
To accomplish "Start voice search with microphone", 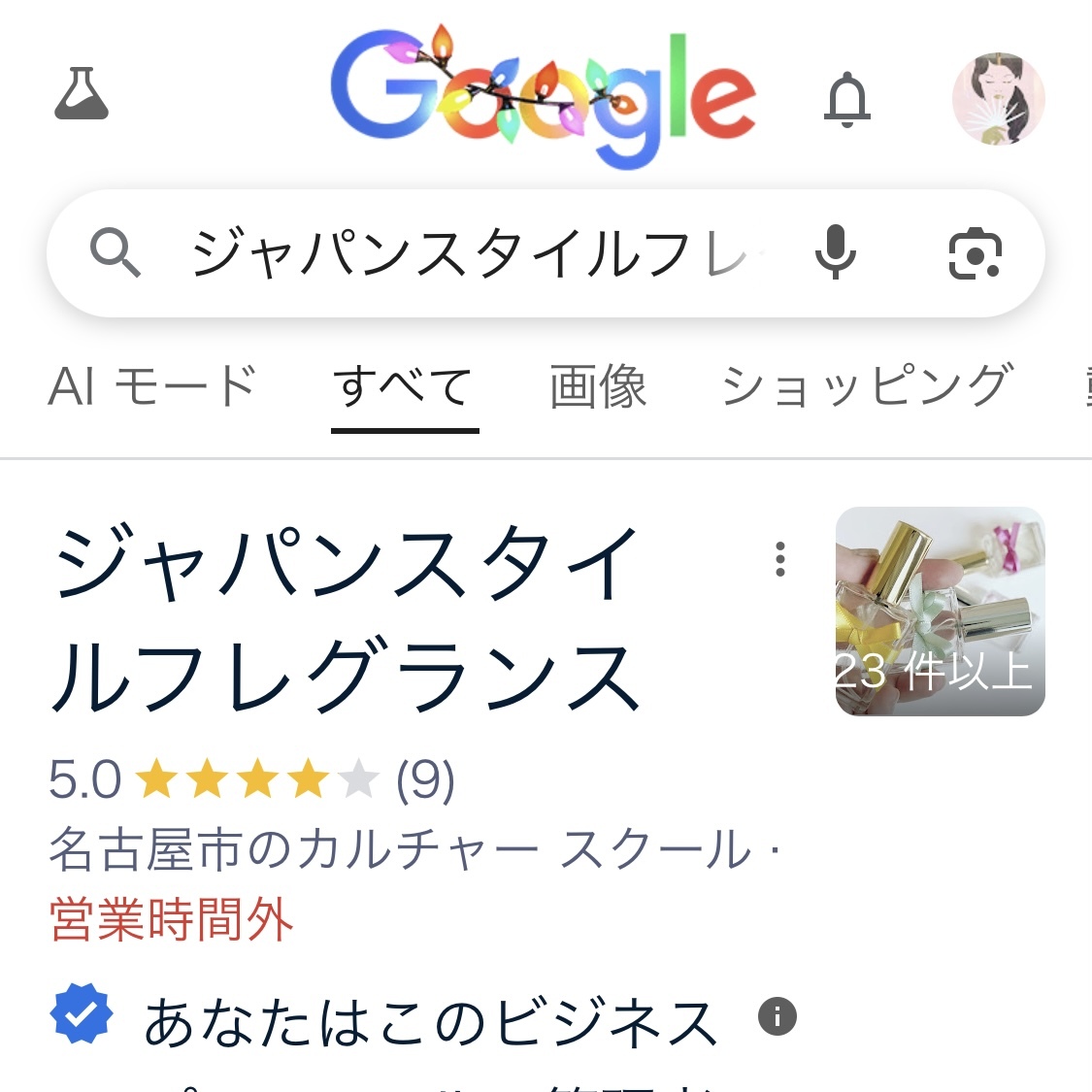I will pos(835,252).
